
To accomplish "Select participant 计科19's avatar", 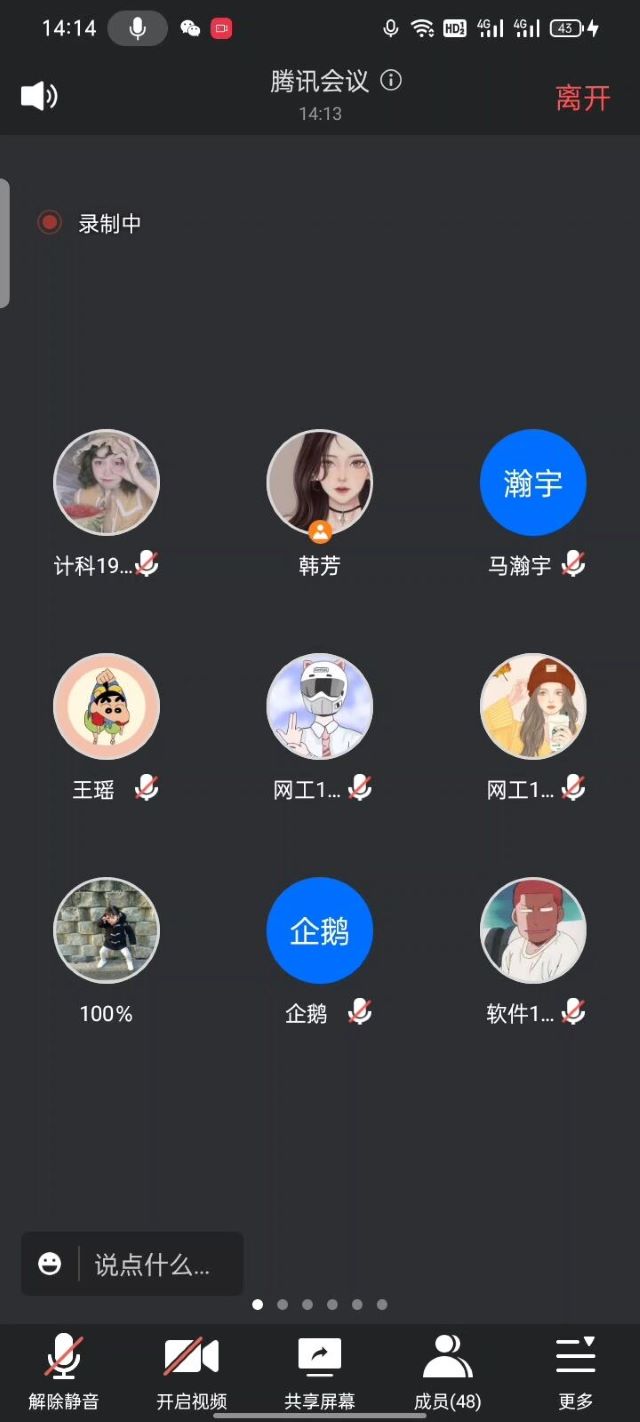I will [x=106, y=484].
